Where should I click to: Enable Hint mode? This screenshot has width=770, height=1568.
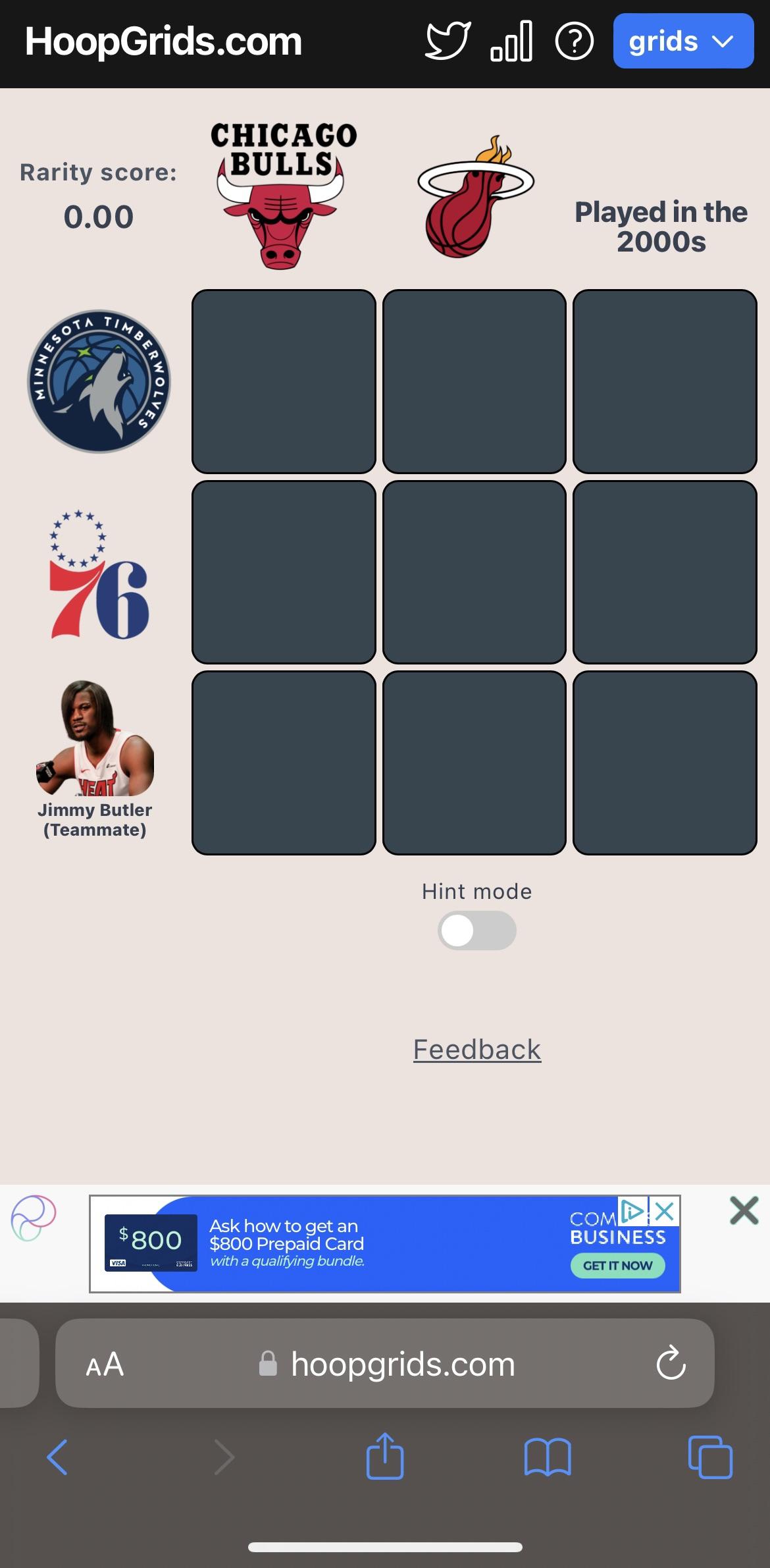pyautogui.click(x=476, y=931)
